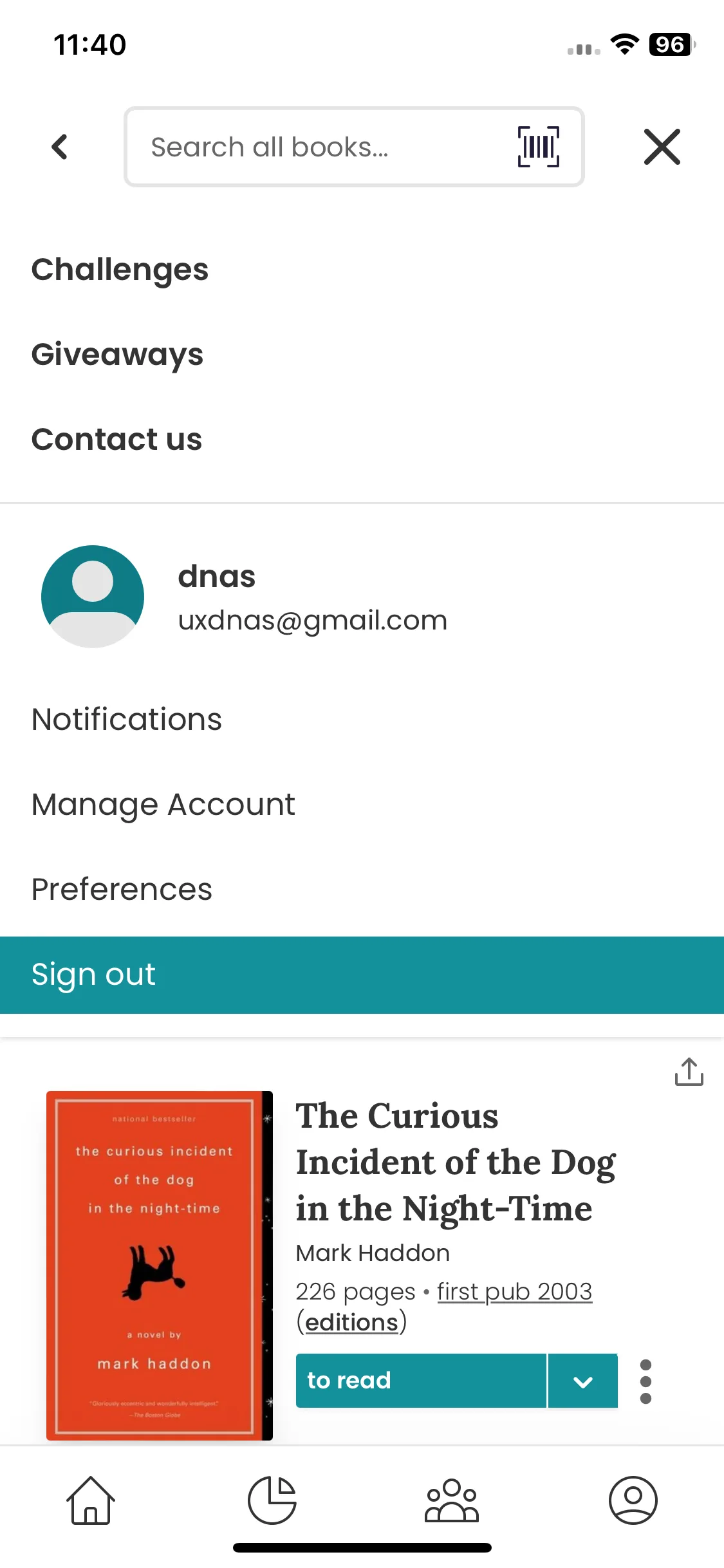Viewport: 724px width, 1568px height.
Task: Go to Manage Account
Action: [x=163, y=805]
